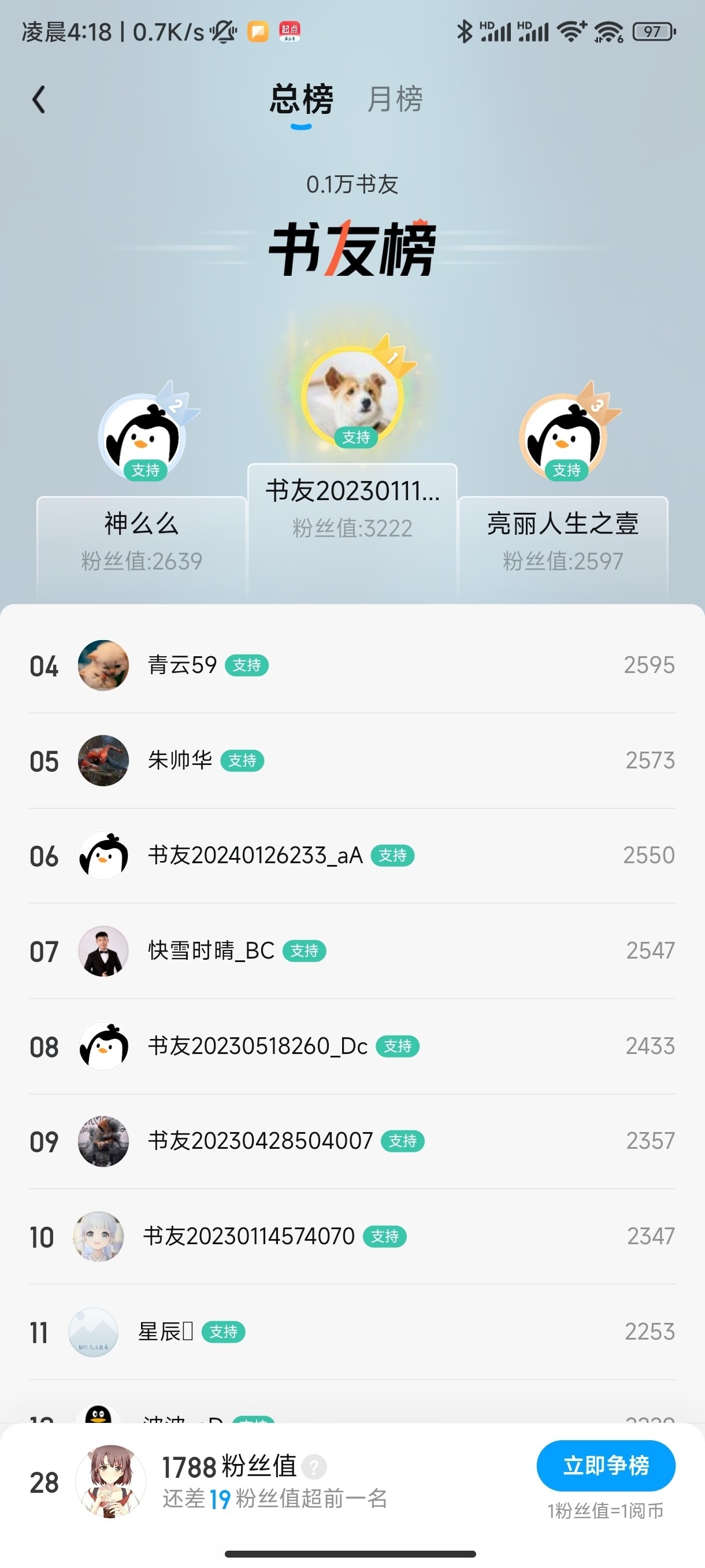Open 快雪时晴_BC ranked 07 row
Viewport: 705px width, 1568px height.
pos(352,951)
